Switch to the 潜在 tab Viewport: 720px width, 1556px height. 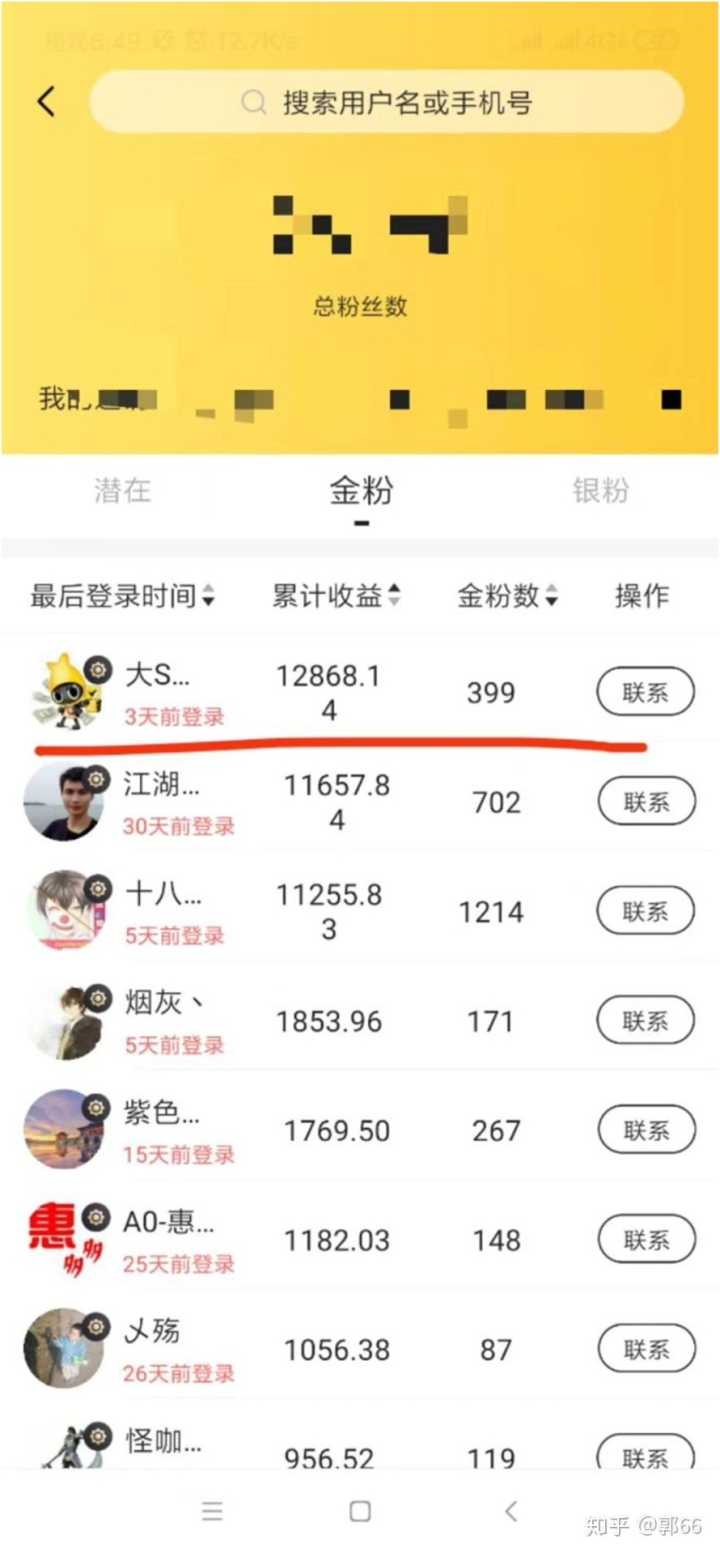point(122,490)
